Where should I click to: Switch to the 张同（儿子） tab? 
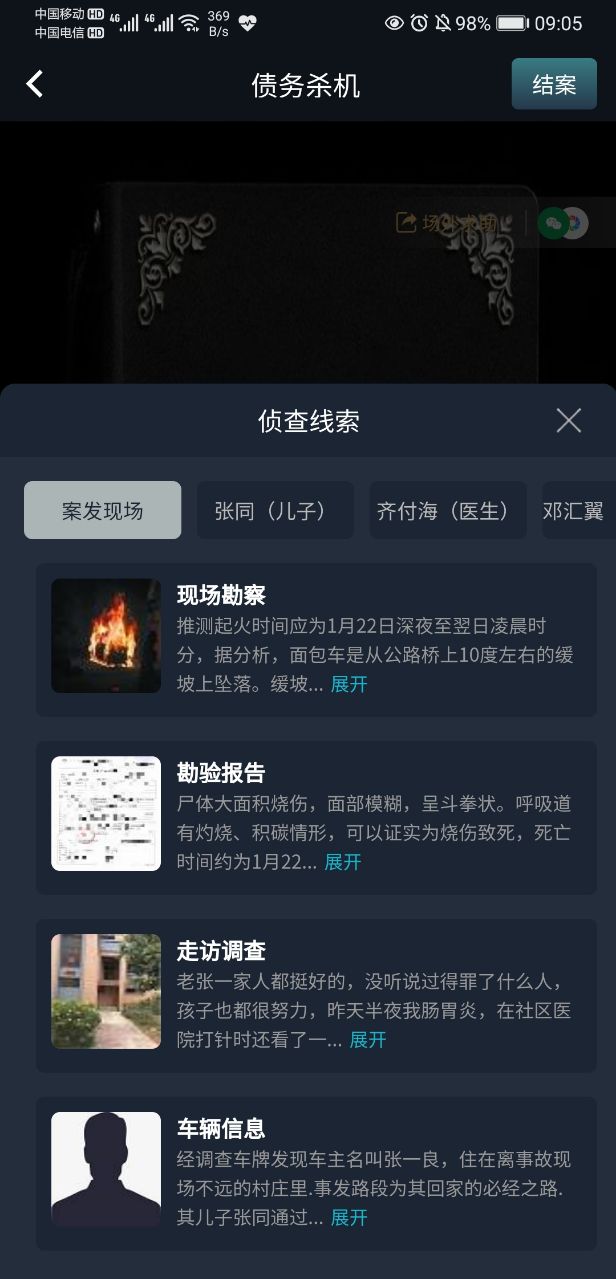click(275, 510)
